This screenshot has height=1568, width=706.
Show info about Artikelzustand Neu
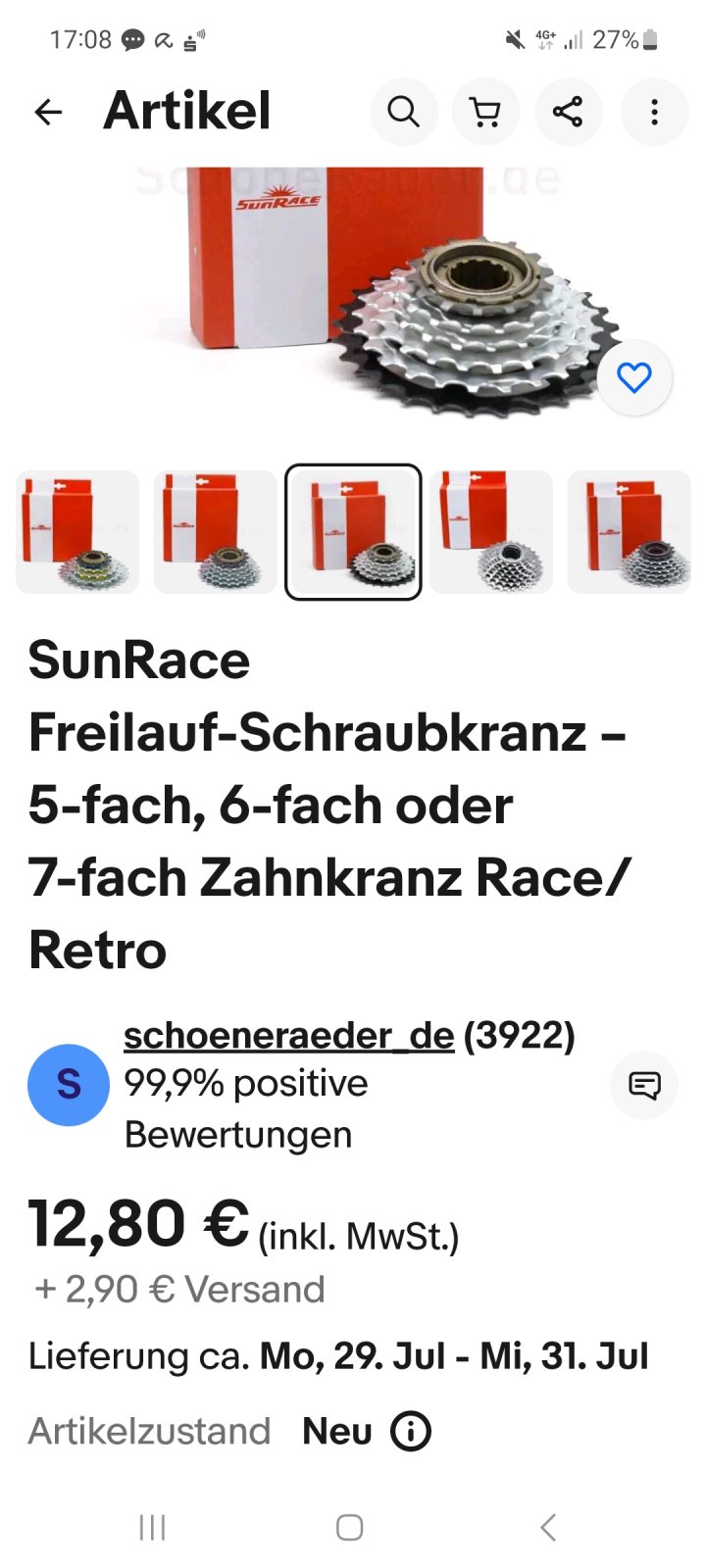[x=411, y=1432]
